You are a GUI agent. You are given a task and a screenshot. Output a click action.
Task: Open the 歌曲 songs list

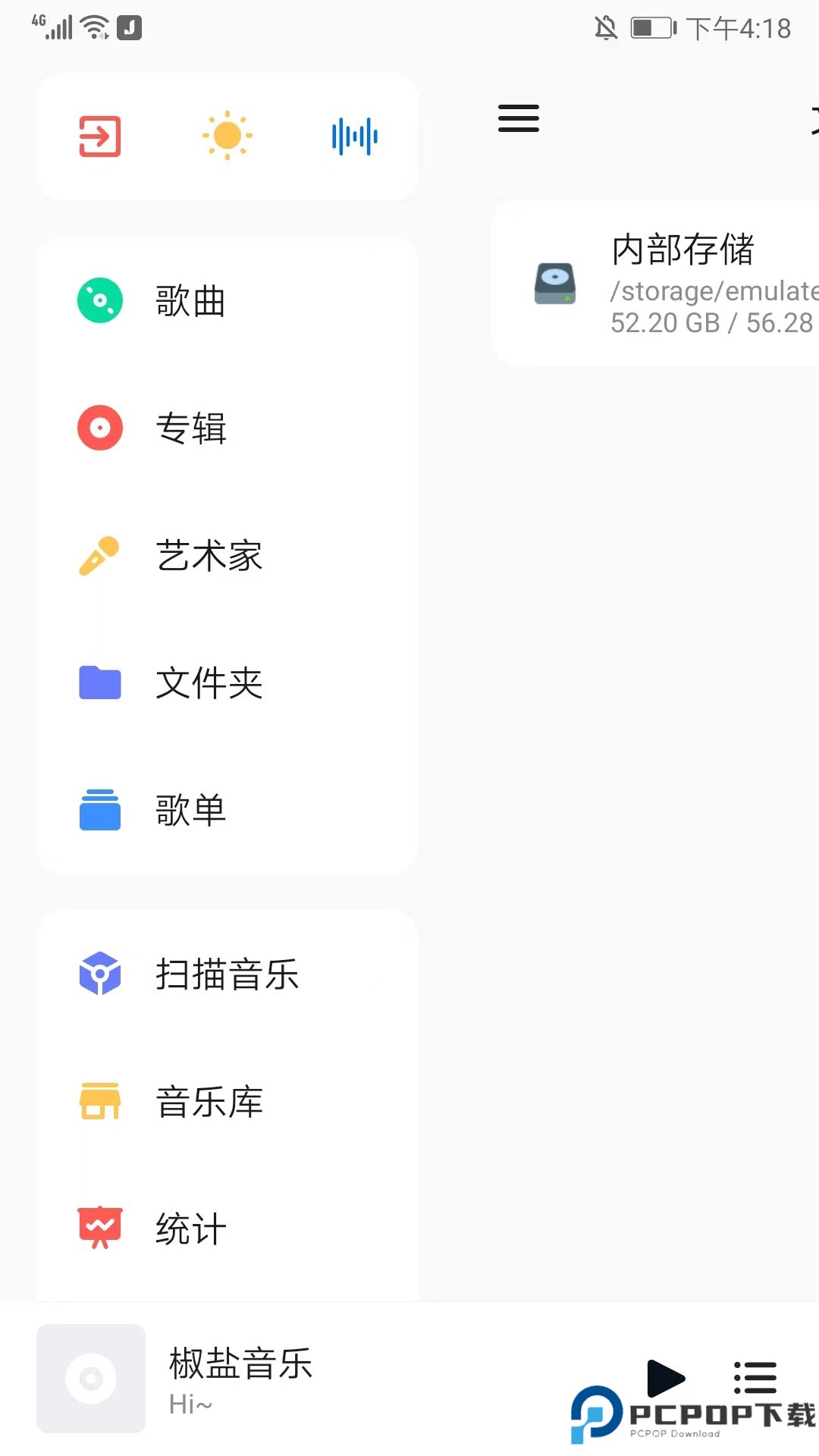click(x=190, y=301)
